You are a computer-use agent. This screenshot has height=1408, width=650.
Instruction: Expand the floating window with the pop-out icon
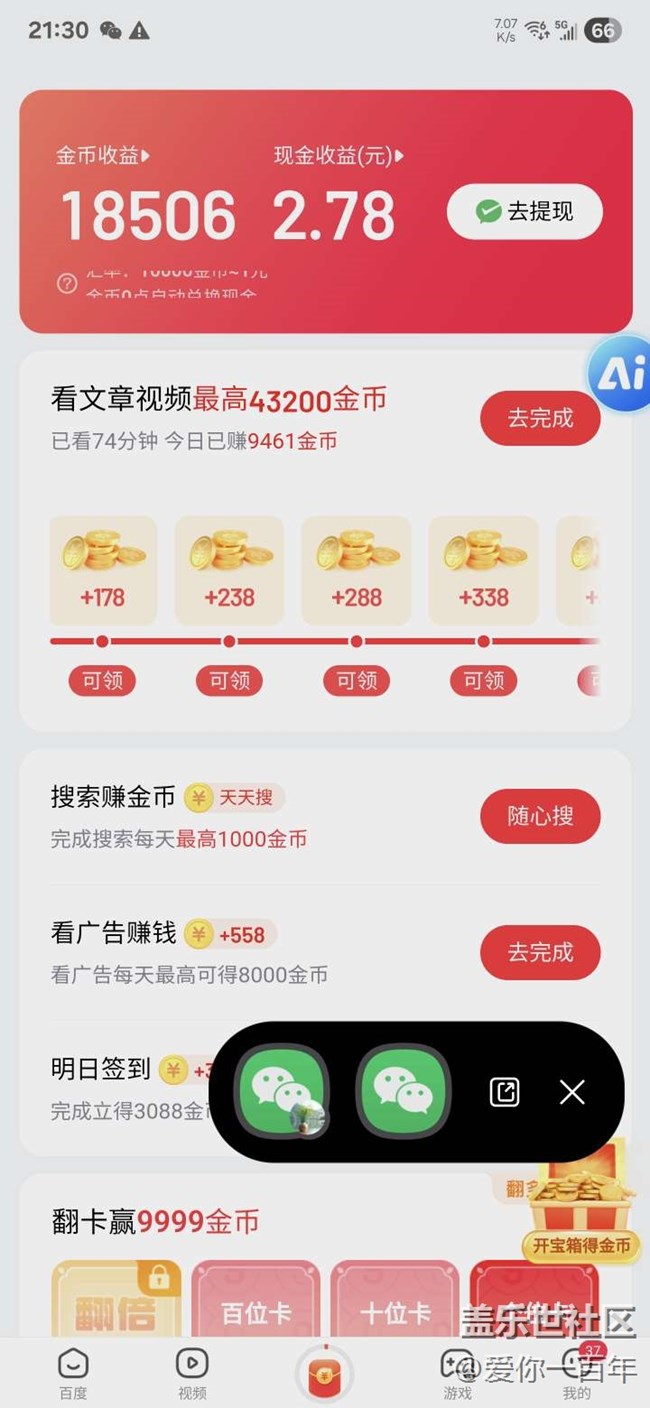[505, 1092]
